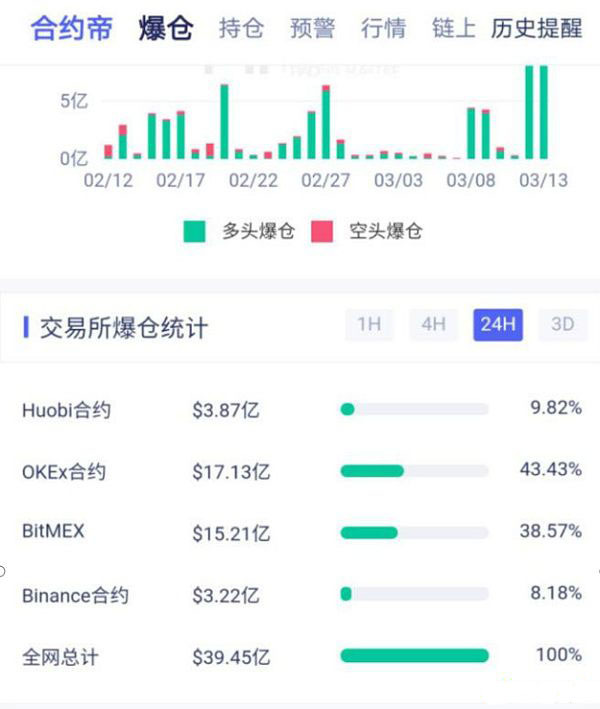Image resolution: width=600 pixels, height=709 pixels.
Task: Toggle the 空头爆仓 legend series
Action: (367, 232)
